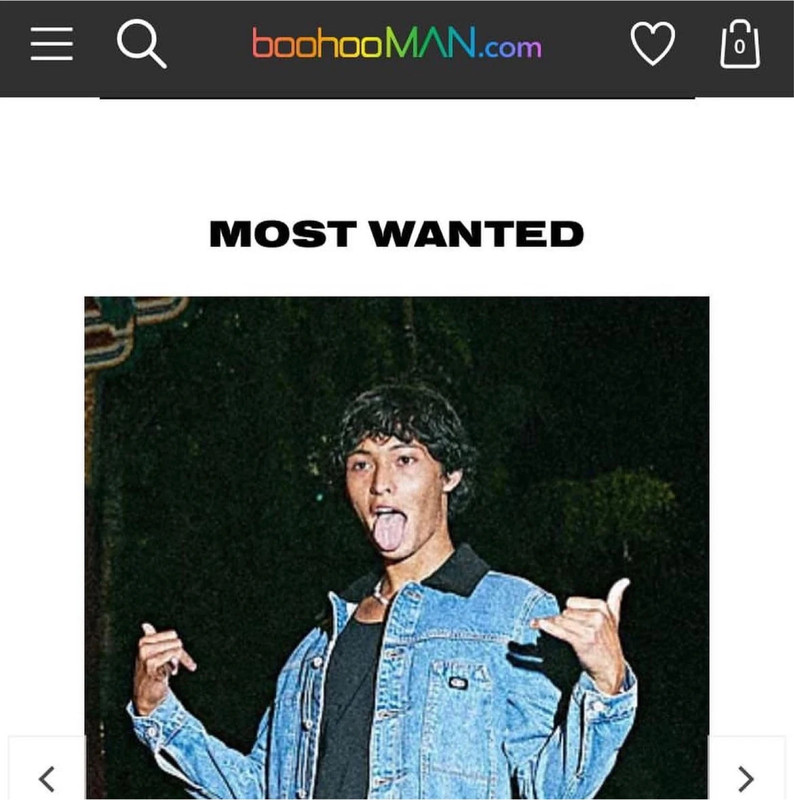The height and width of the screenshot is (800, 794).
Task: Open the wishlist heart
Action: coord(652,44)
